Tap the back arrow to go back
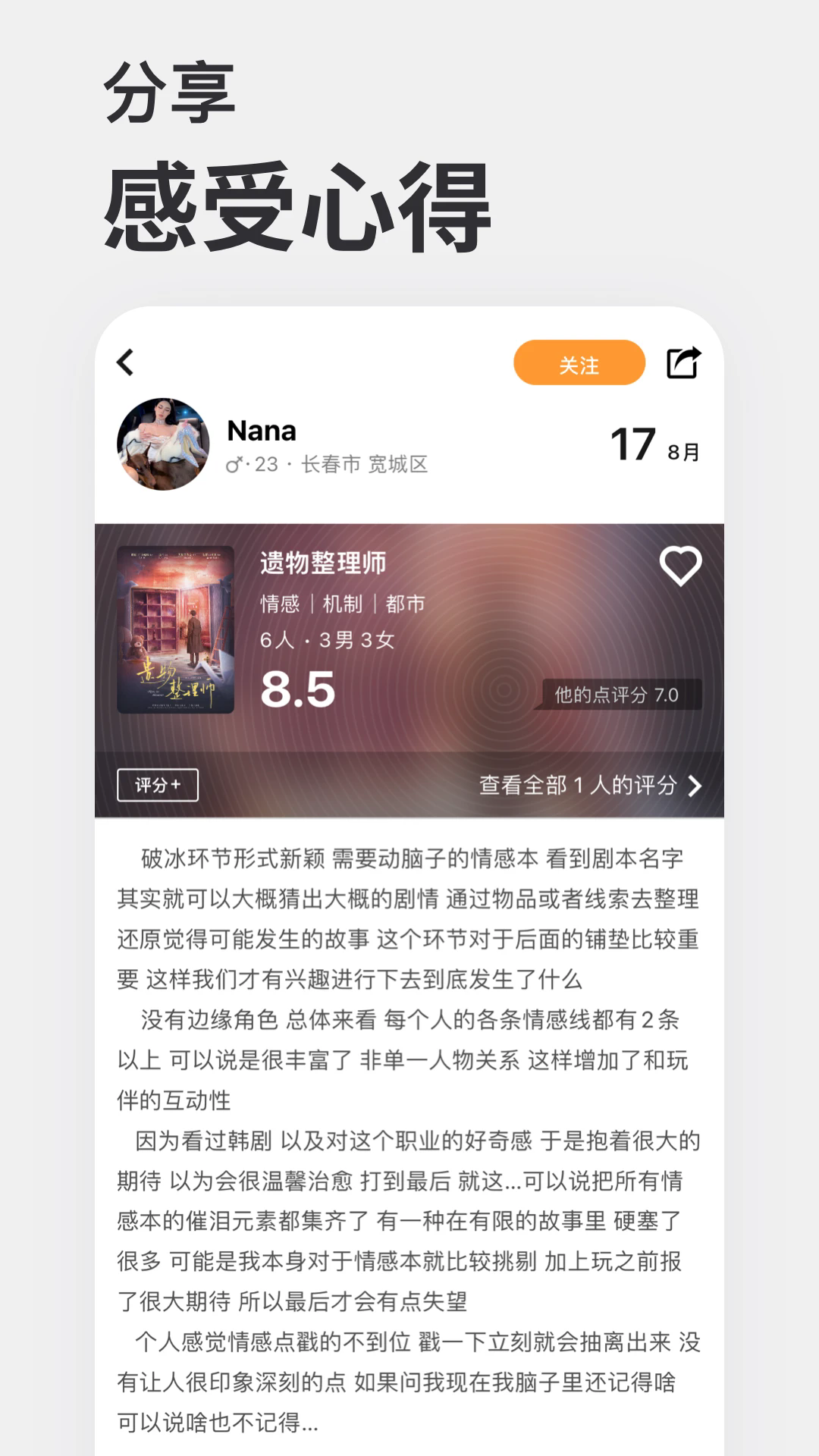819x1456 pixels. [127, 363]
